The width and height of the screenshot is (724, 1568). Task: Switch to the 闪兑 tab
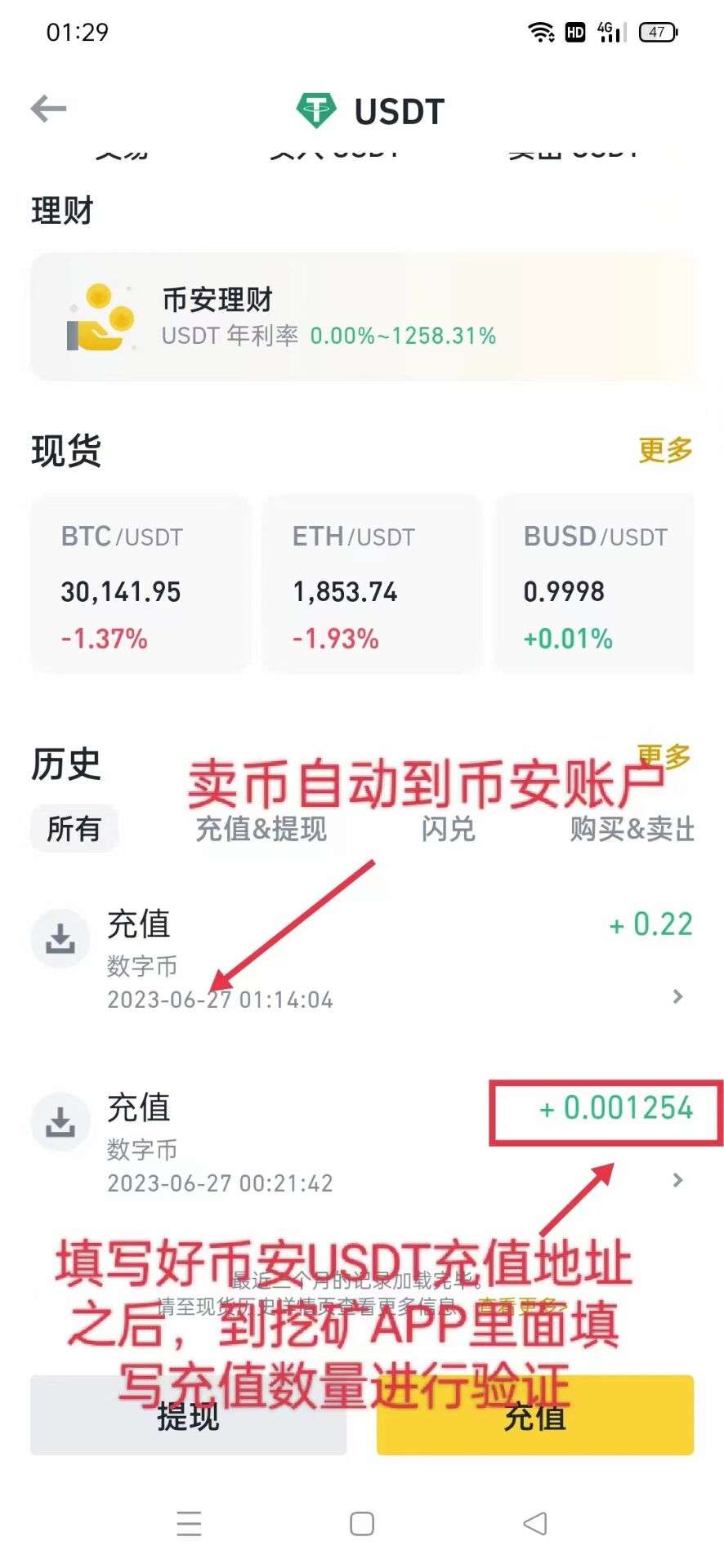pyautogui.click(x=448, y=829)
